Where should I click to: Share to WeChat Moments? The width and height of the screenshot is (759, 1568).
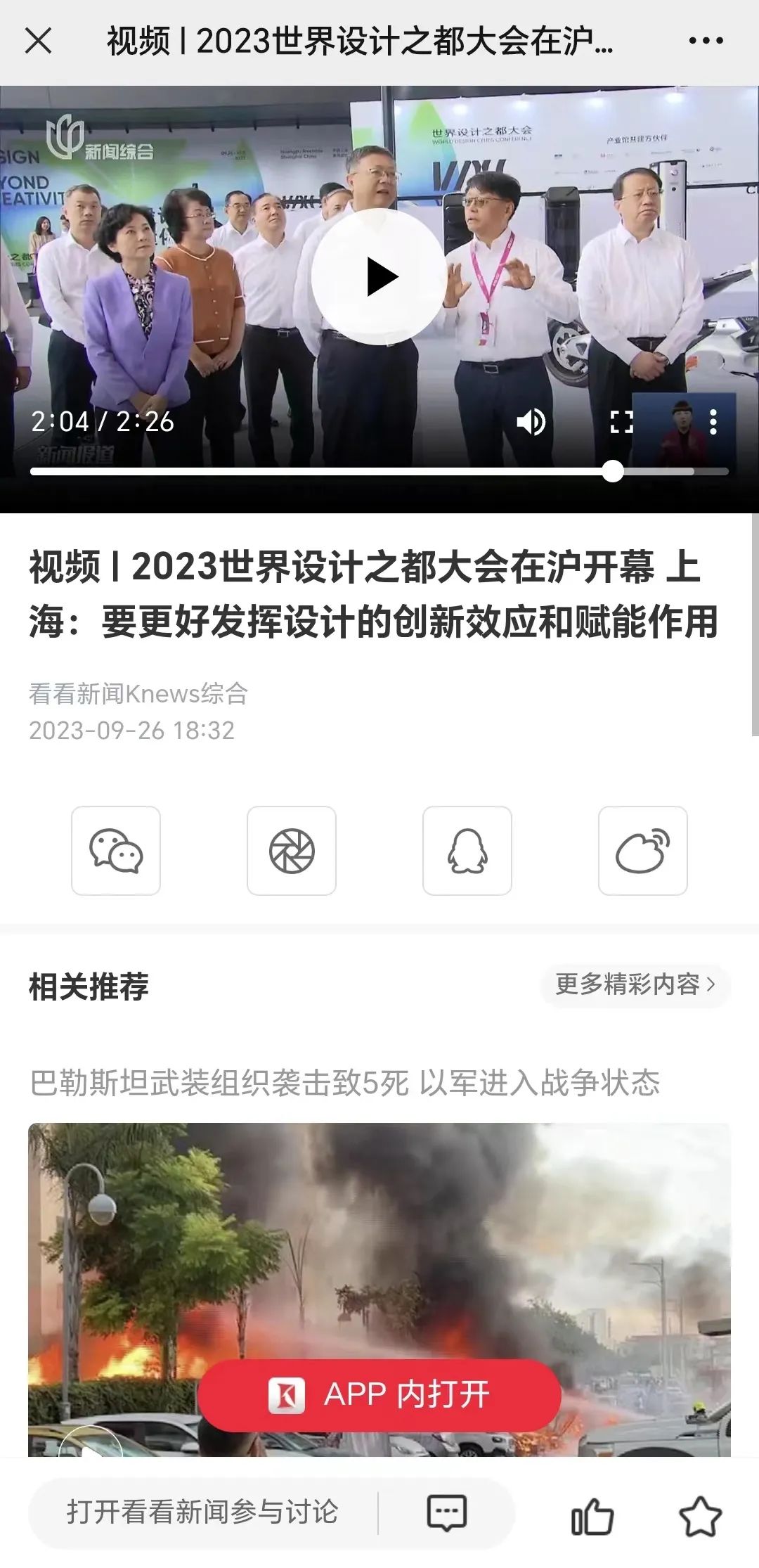292,851
